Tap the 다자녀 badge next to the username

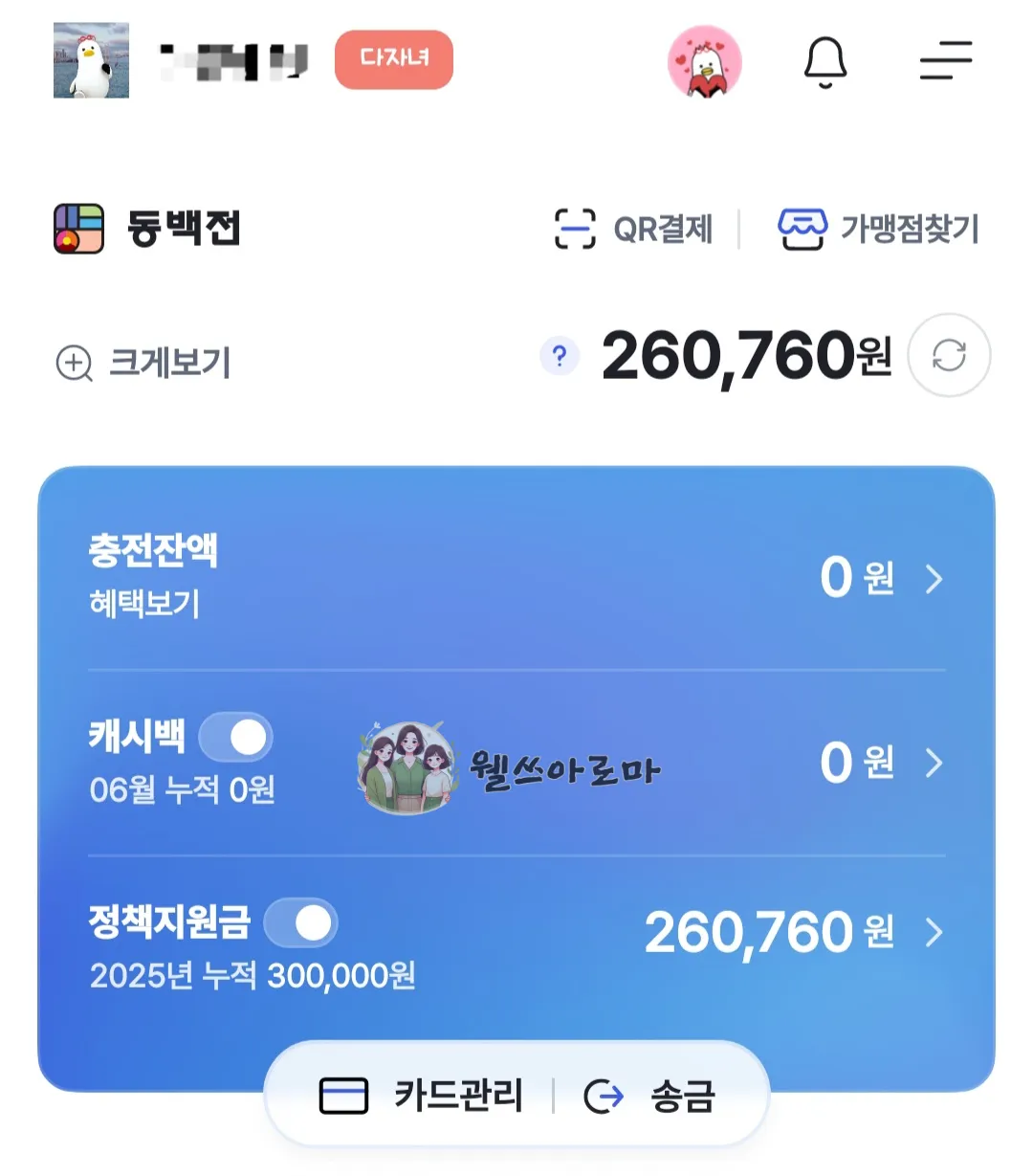(x=393, y=59)
